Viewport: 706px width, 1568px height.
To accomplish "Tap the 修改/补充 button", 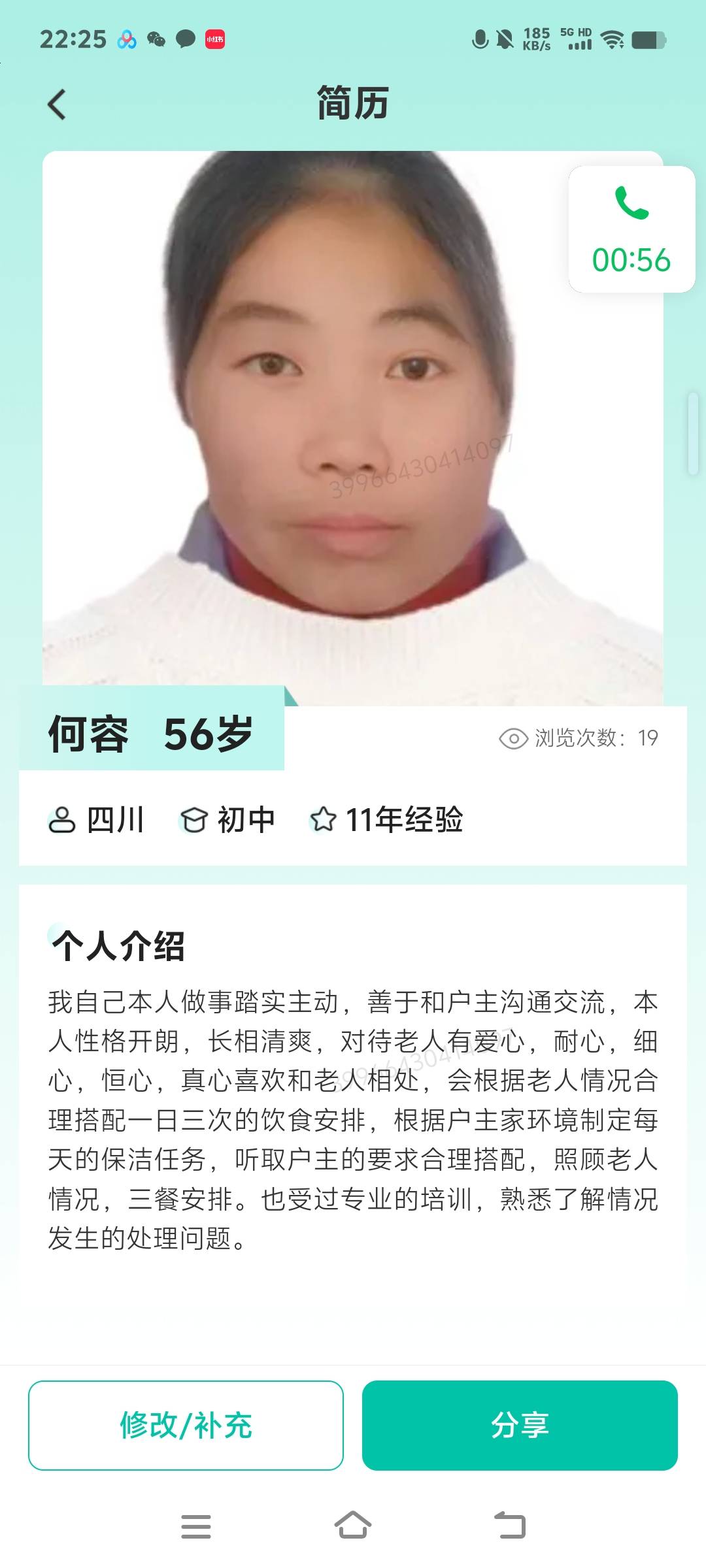I will click(x=186, y=1425).
